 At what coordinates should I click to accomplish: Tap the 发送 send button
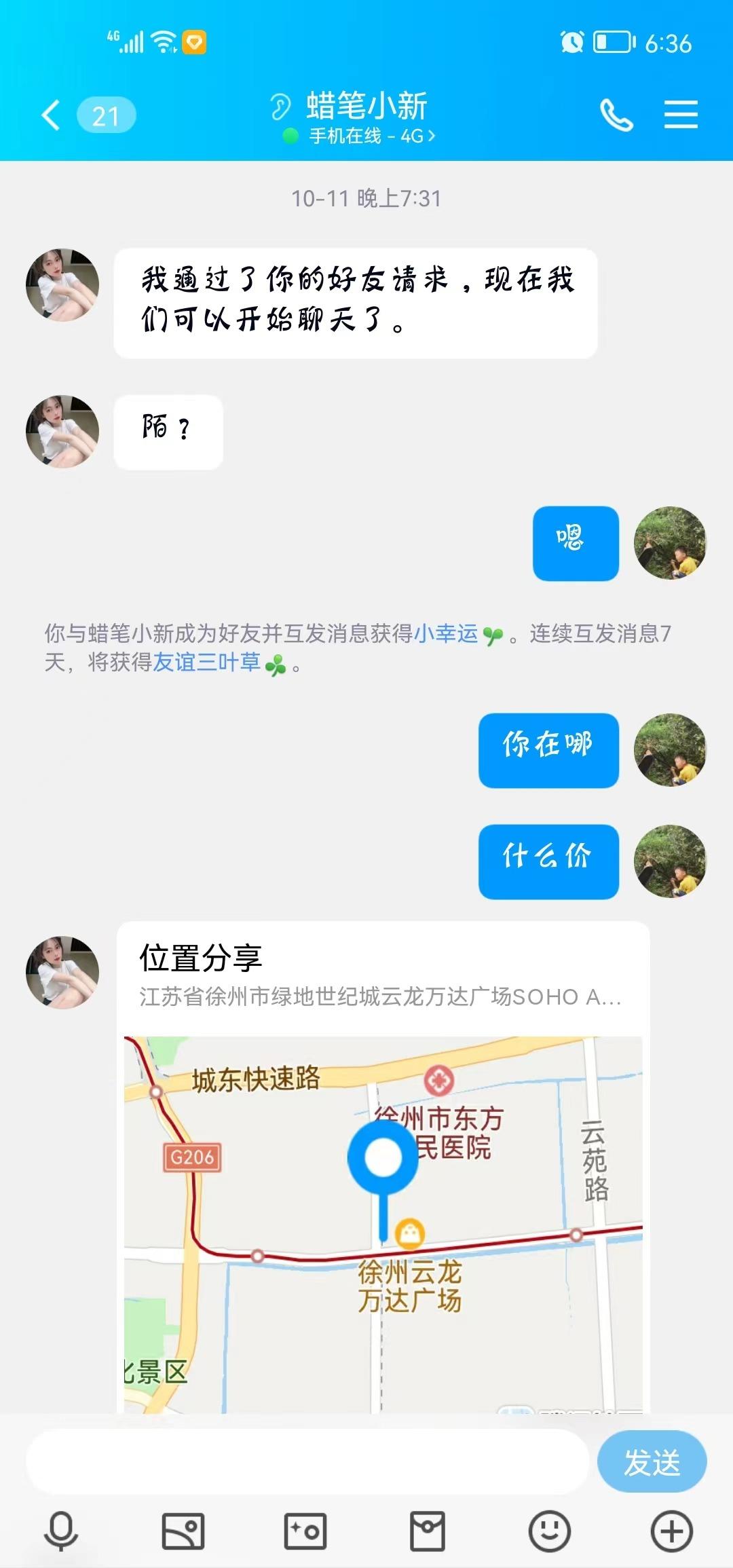click(652, 1462)
